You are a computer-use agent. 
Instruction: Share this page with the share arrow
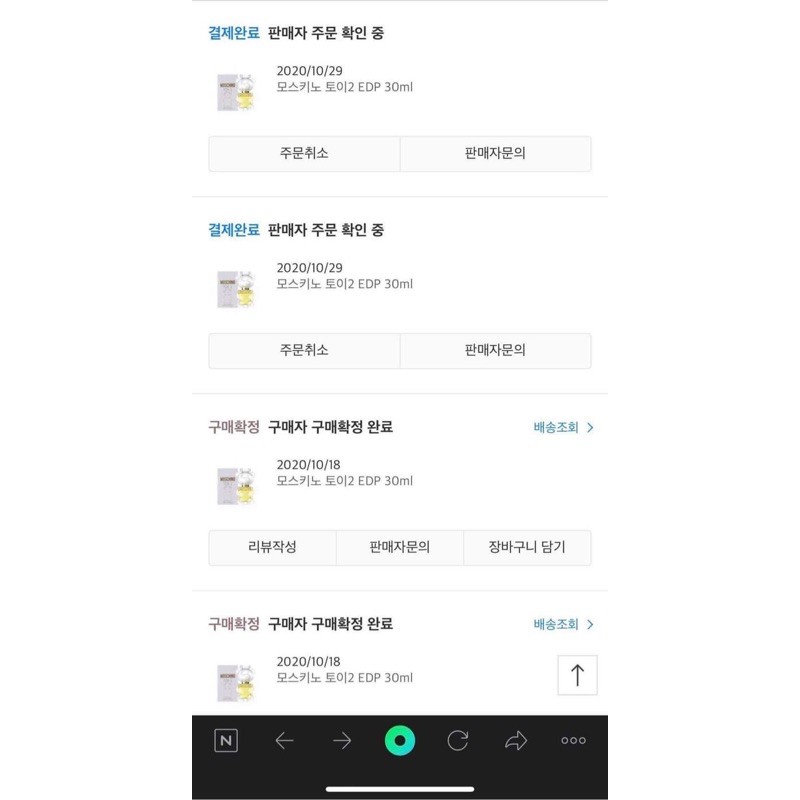[516, 741]
